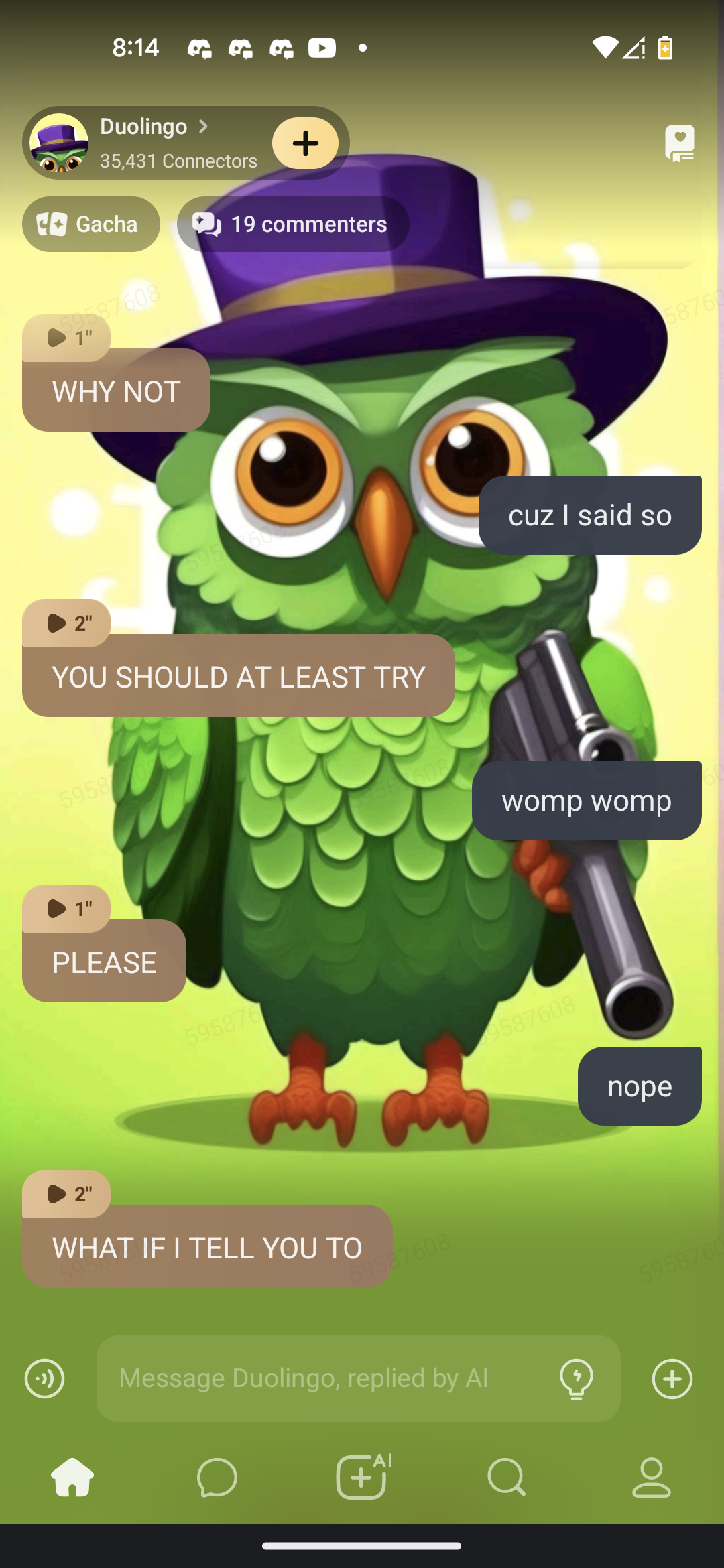Switch to the Chats tab

(217, 1478)
